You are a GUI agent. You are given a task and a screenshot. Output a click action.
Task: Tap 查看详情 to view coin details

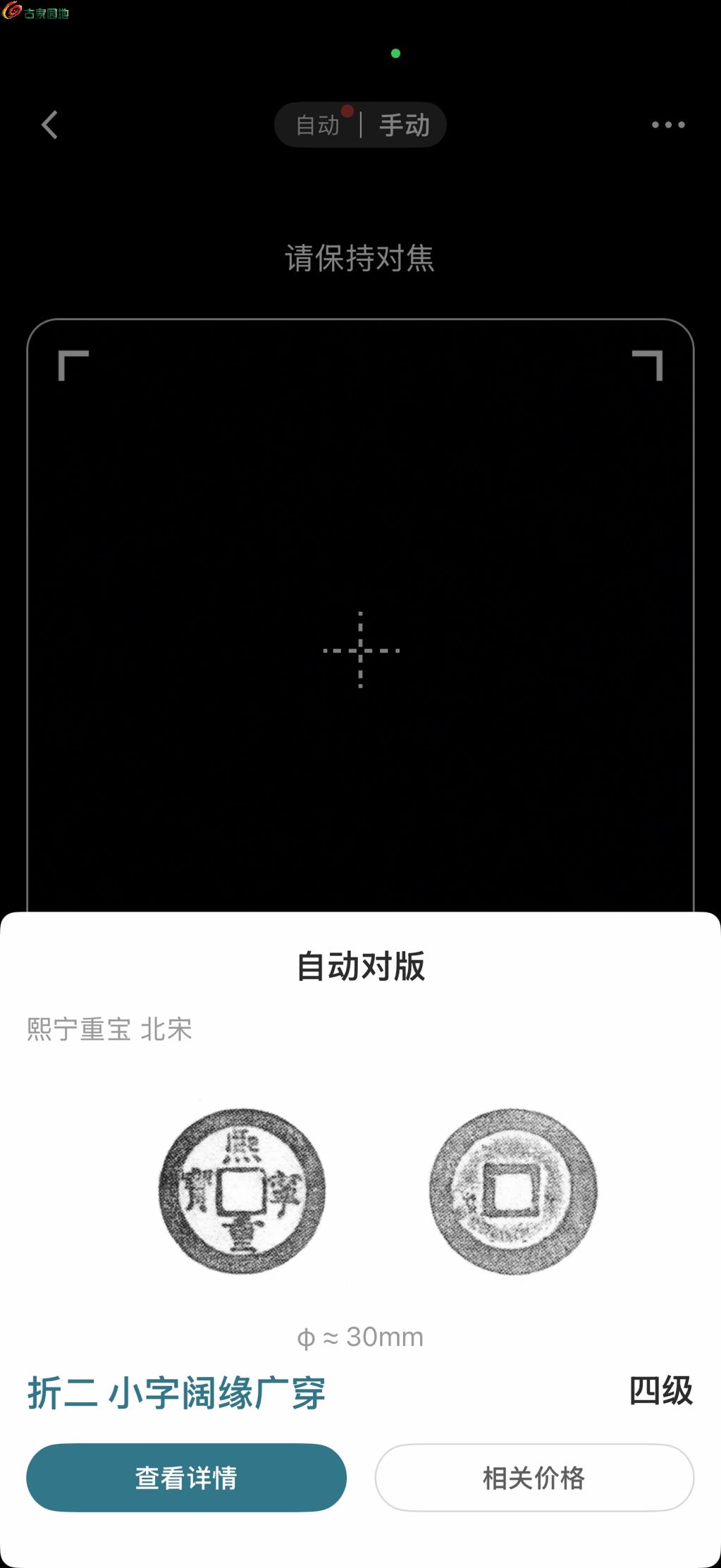pyautogui.click(x=186, y=1478)
